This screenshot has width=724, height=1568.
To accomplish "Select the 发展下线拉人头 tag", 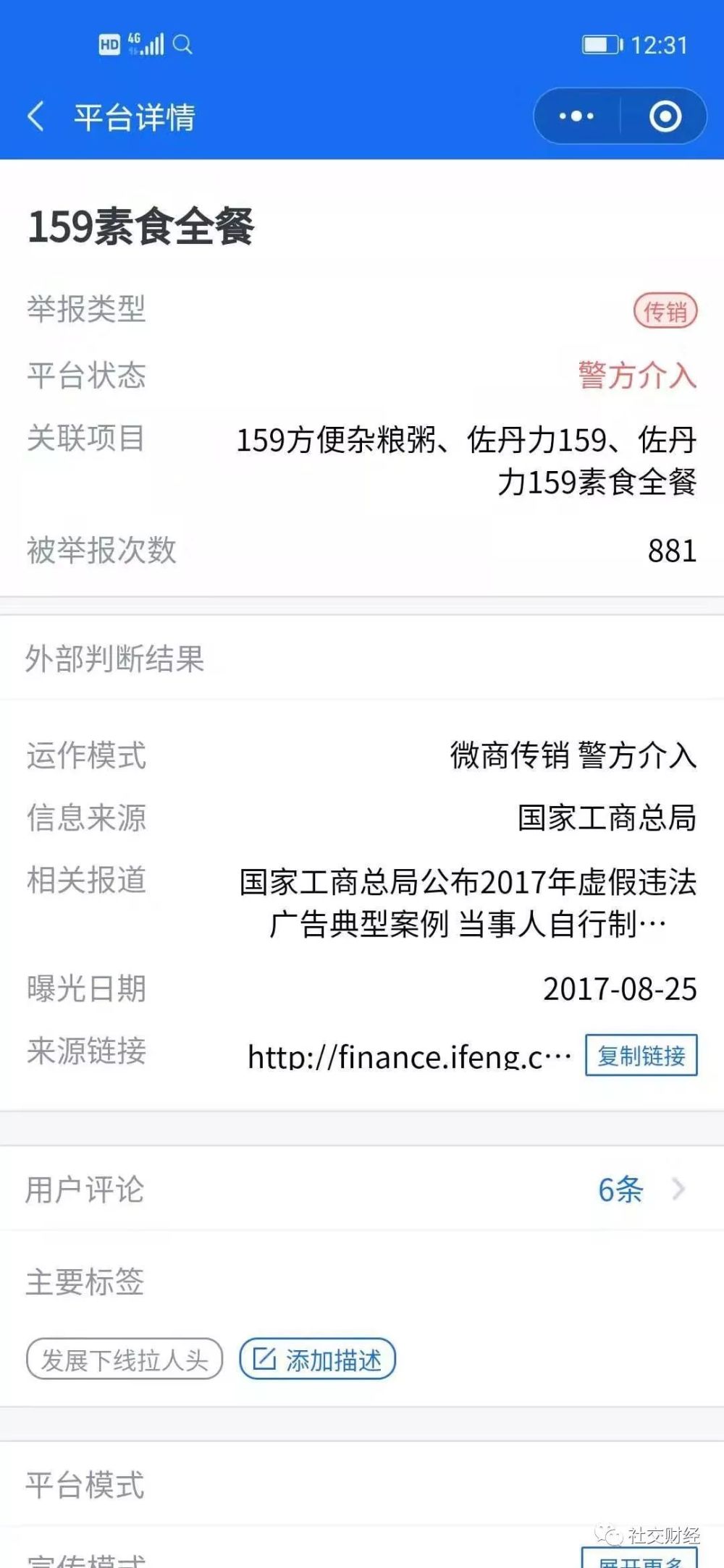I will pyautogui.click(x=125, y=1360).
